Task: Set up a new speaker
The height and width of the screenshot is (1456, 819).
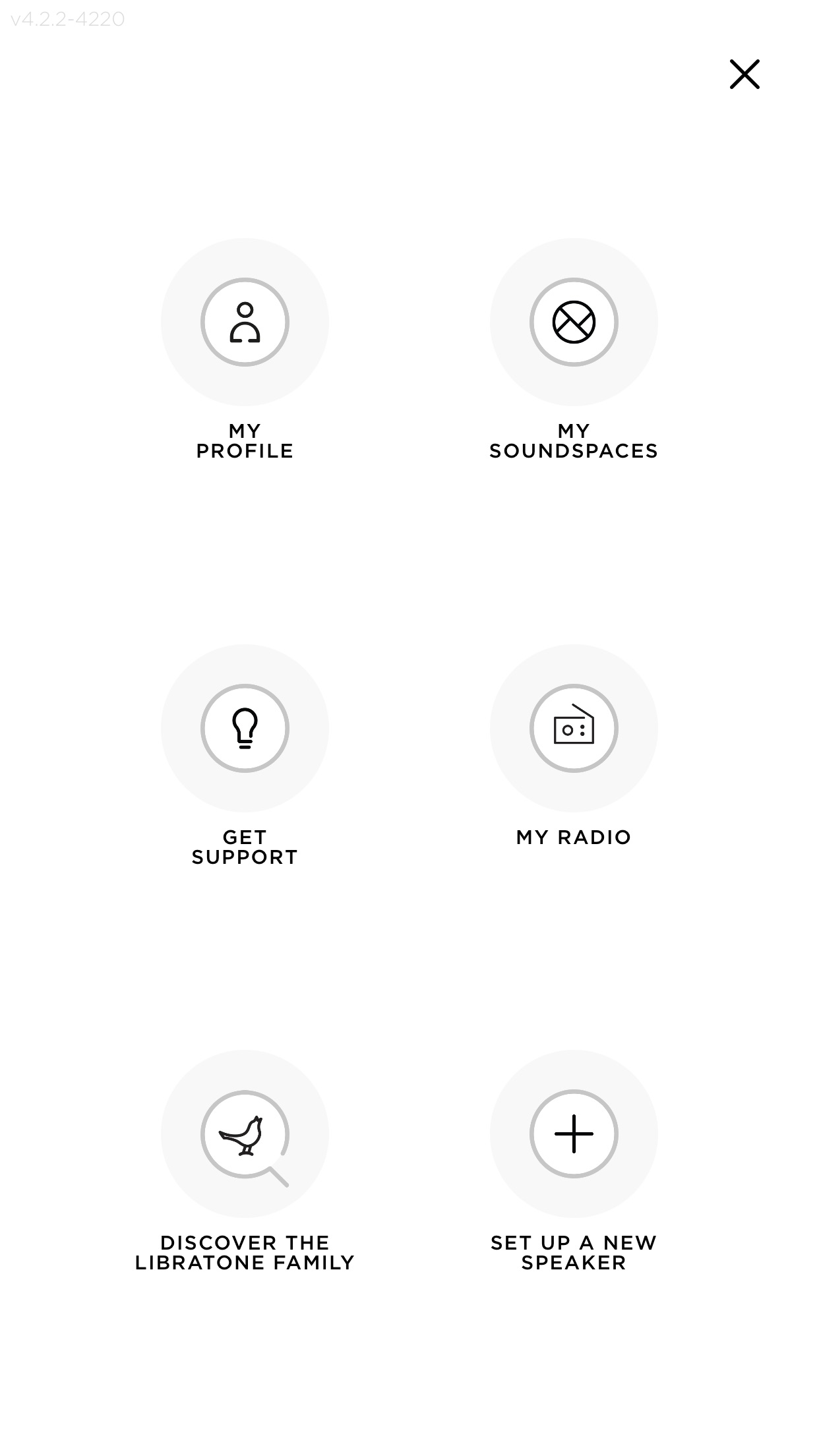Action: click(x=574, y=1134)
